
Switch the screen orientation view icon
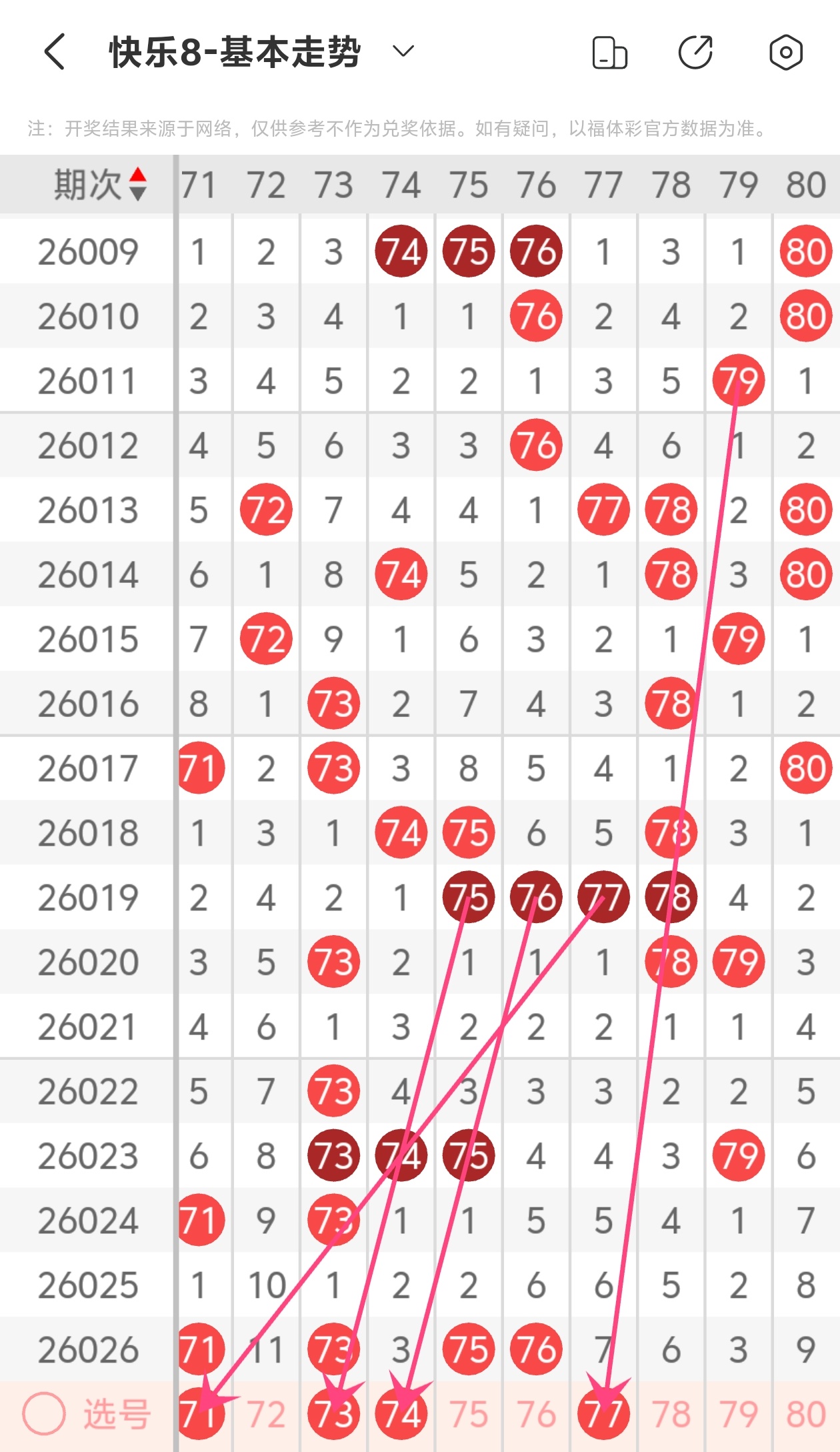click(x=609, y=53)
